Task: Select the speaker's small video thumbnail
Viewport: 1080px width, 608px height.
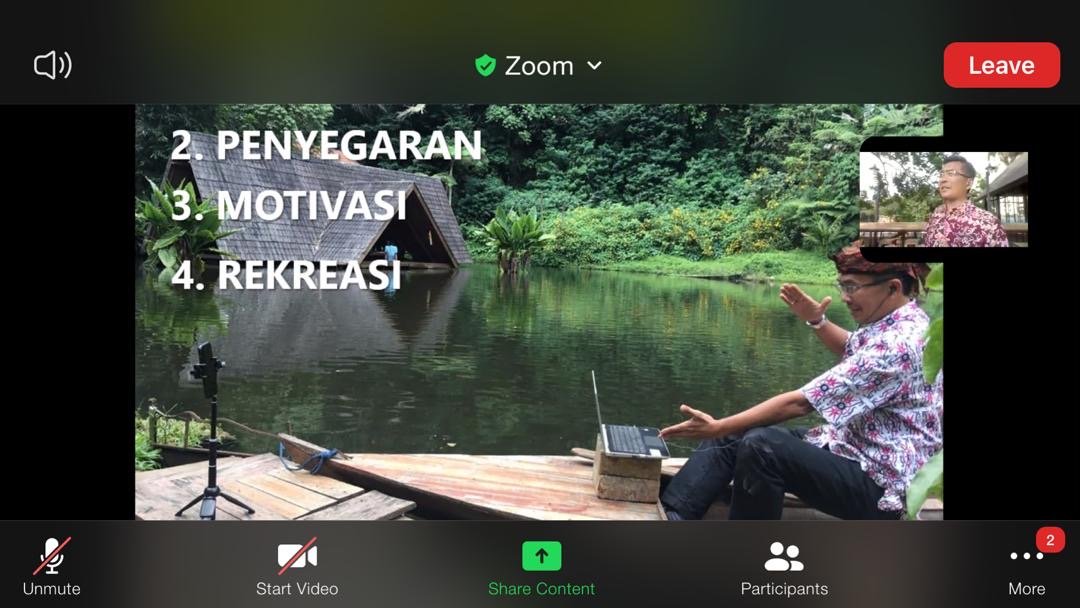Action: pos(943,199)
